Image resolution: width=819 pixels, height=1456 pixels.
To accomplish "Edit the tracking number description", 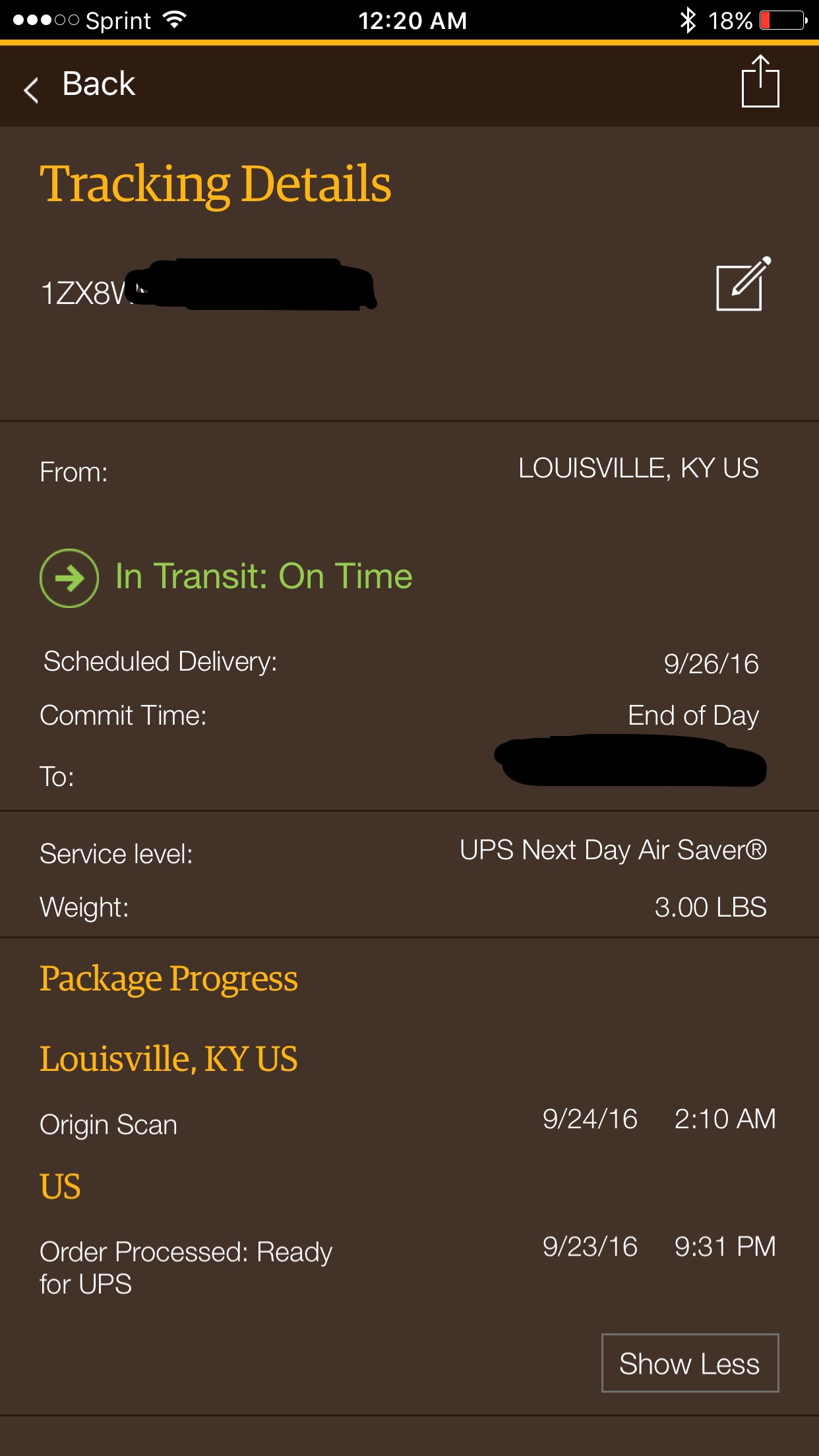I will point(743,284).
